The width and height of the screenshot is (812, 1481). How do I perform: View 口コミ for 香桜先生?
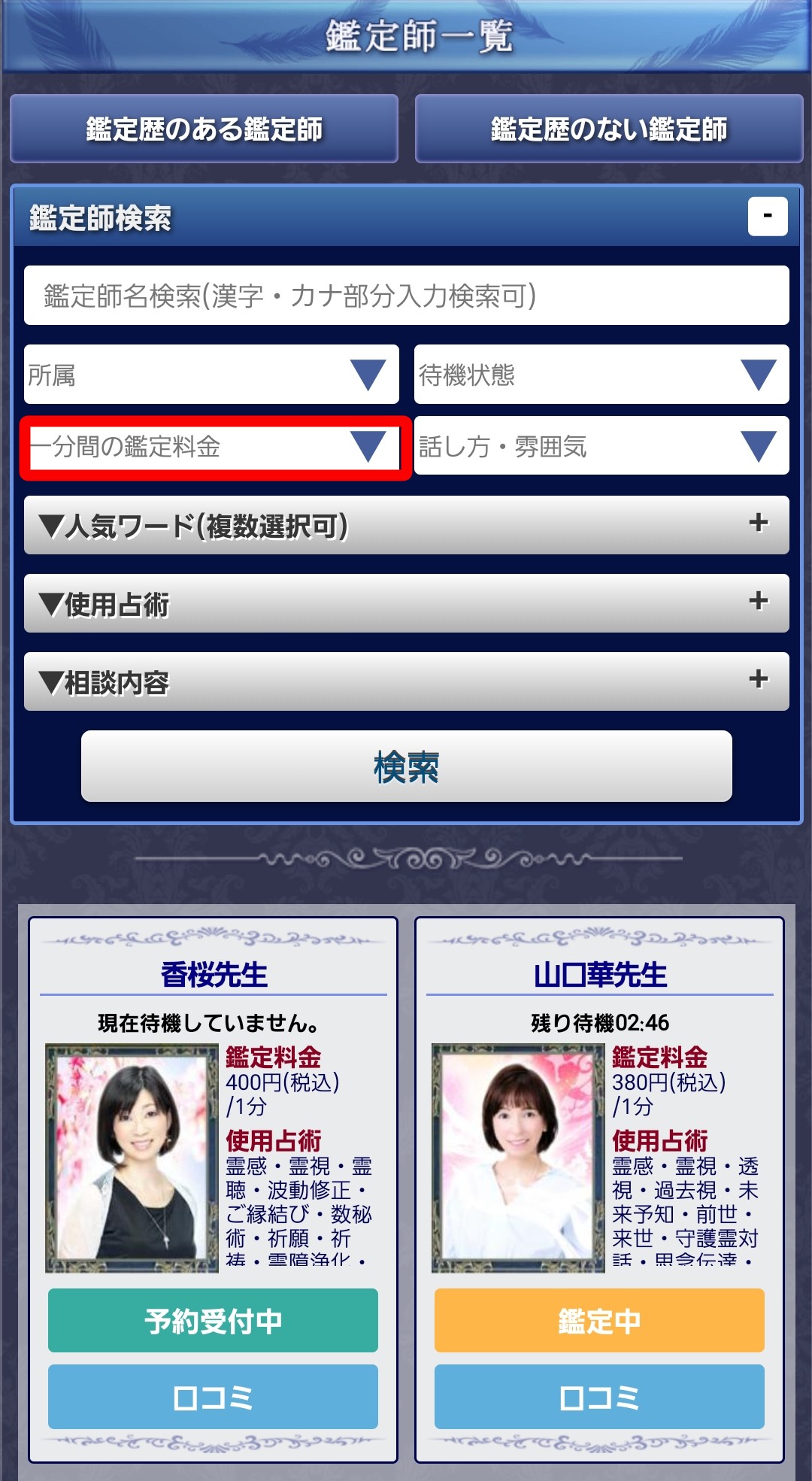coord(213,1397)
